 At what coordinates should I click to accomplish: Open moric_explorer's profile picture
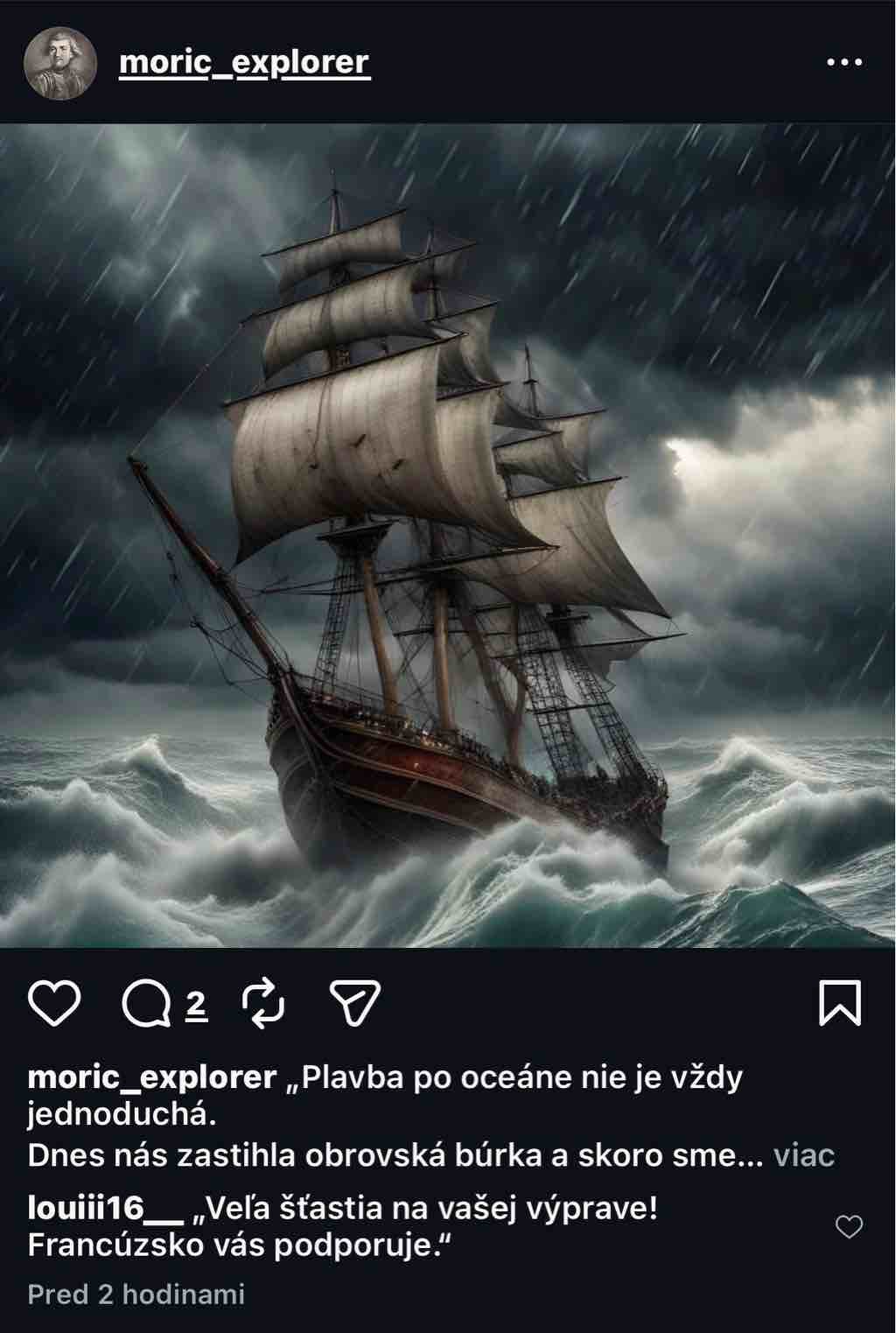(x=59, y=64)
